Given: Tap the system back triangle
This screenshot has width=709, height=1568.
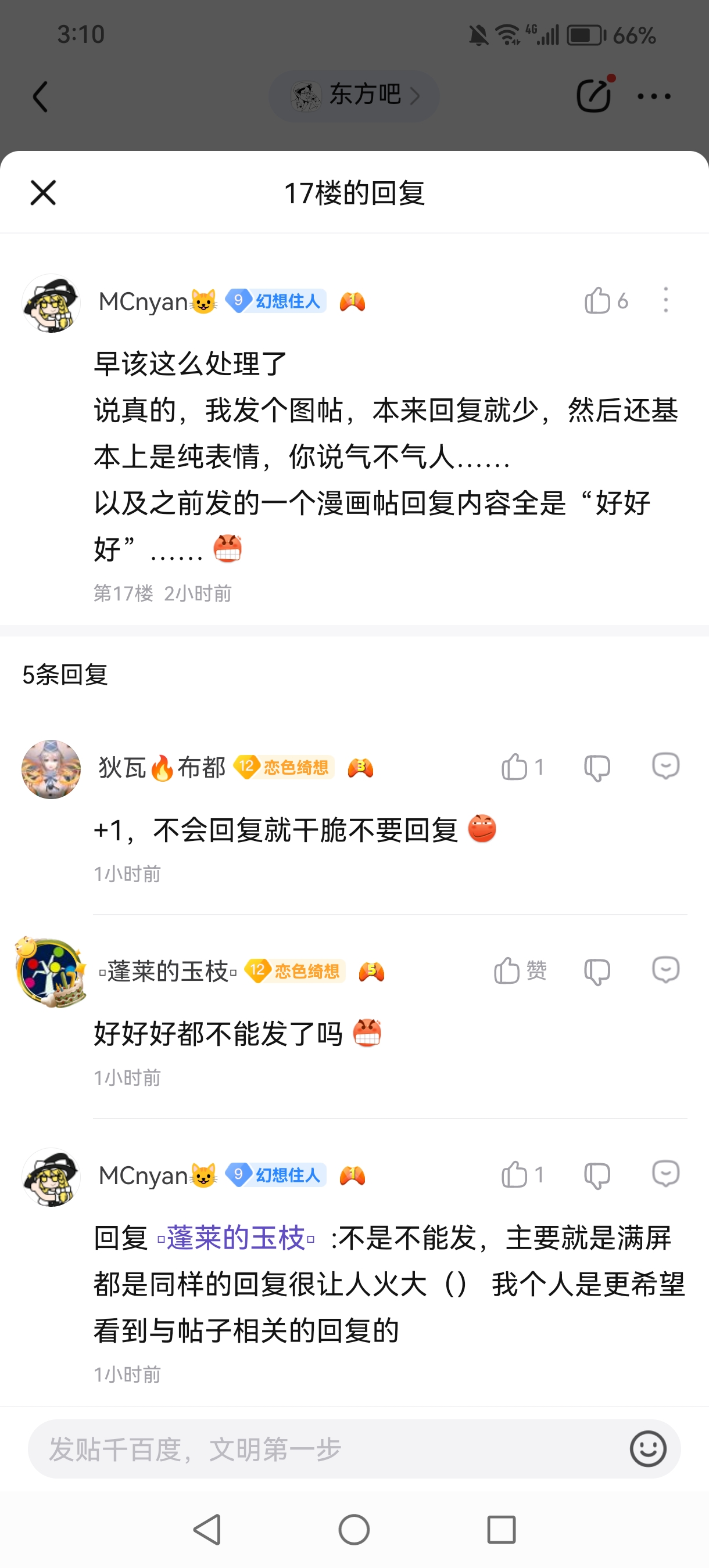Looking at the screenshot, I should coord(207,1530).
